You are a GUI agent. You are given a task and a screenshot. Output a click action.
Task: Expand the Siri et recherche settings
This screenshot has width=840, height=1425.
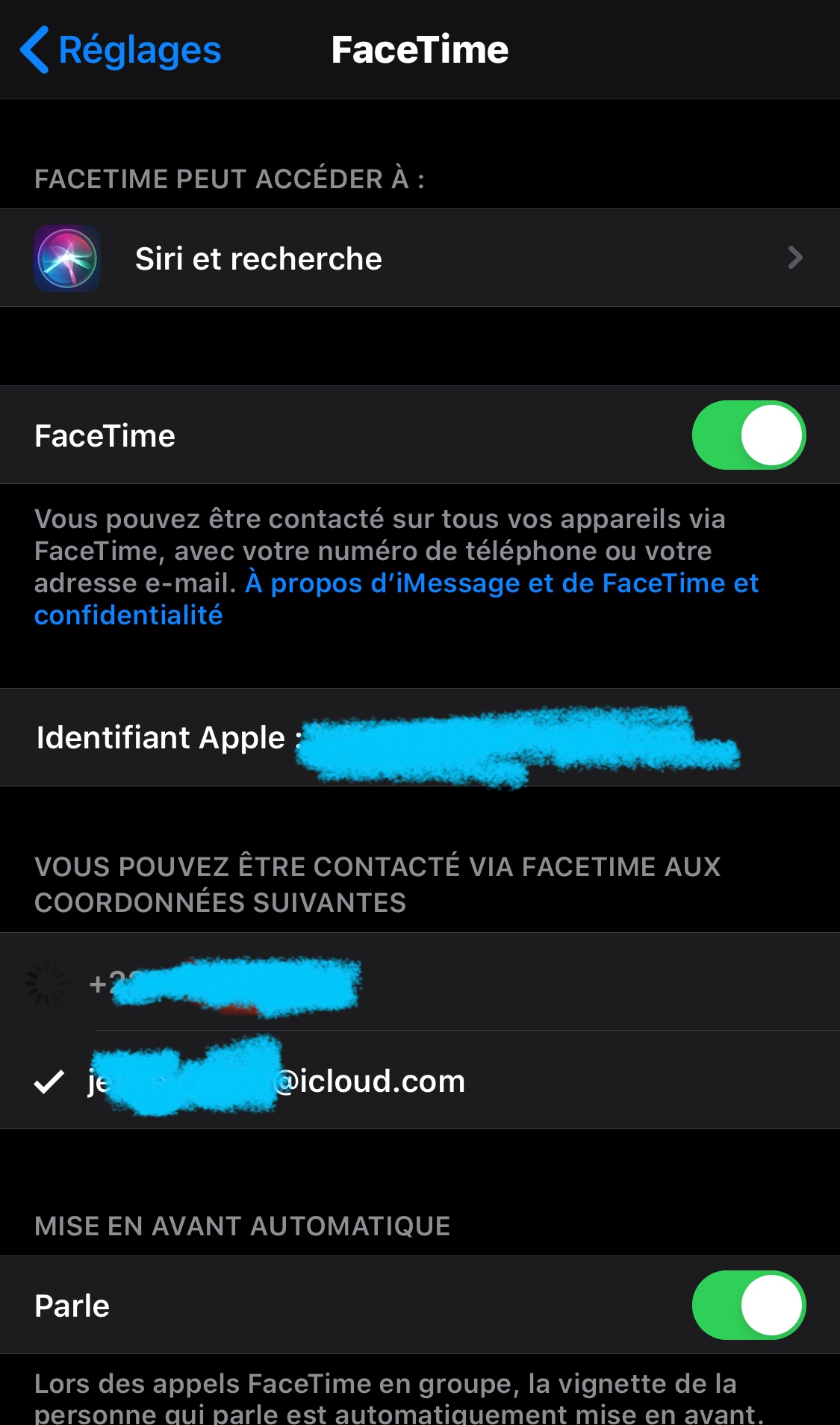tap(299, 258)
